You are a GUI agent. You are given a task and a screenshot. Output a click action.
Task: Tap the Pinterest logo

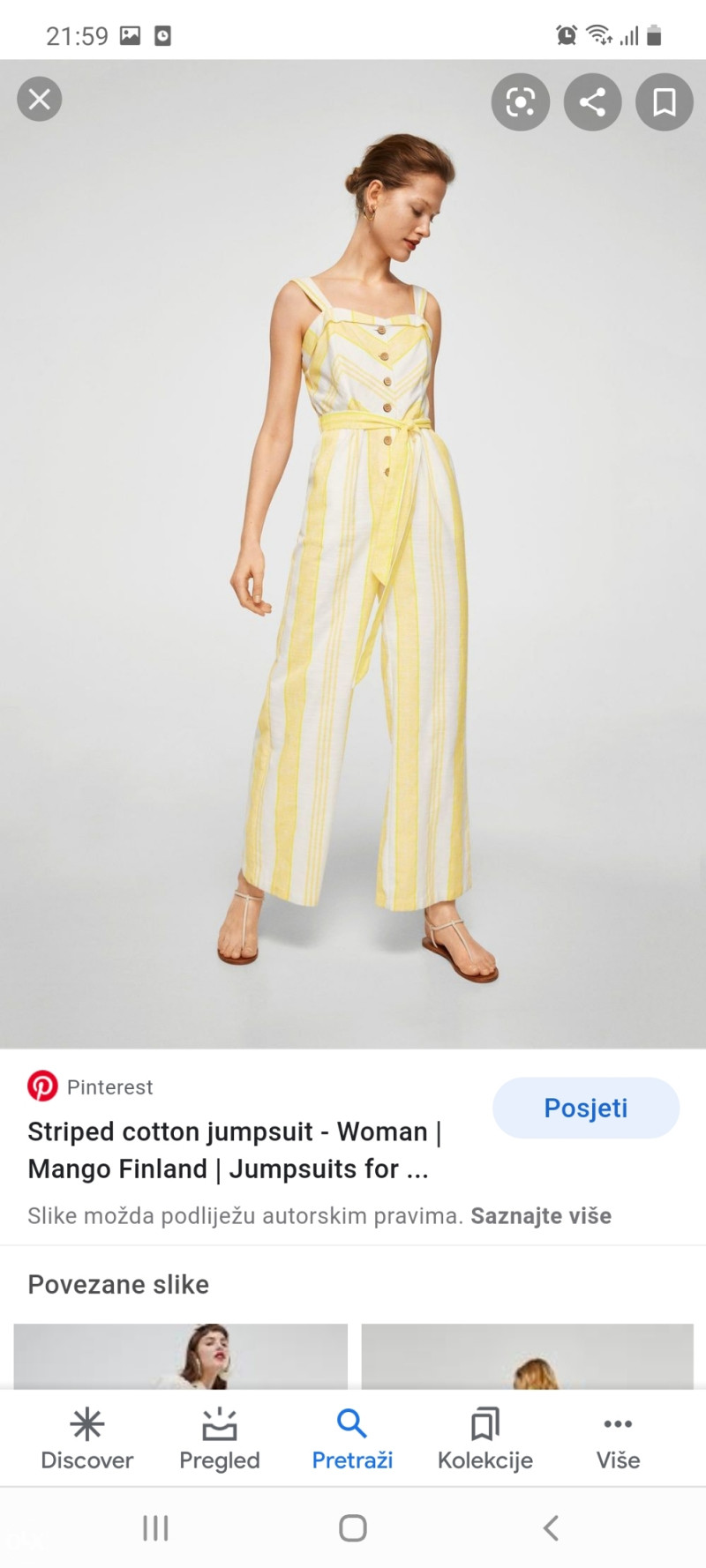pos(42,1086)
